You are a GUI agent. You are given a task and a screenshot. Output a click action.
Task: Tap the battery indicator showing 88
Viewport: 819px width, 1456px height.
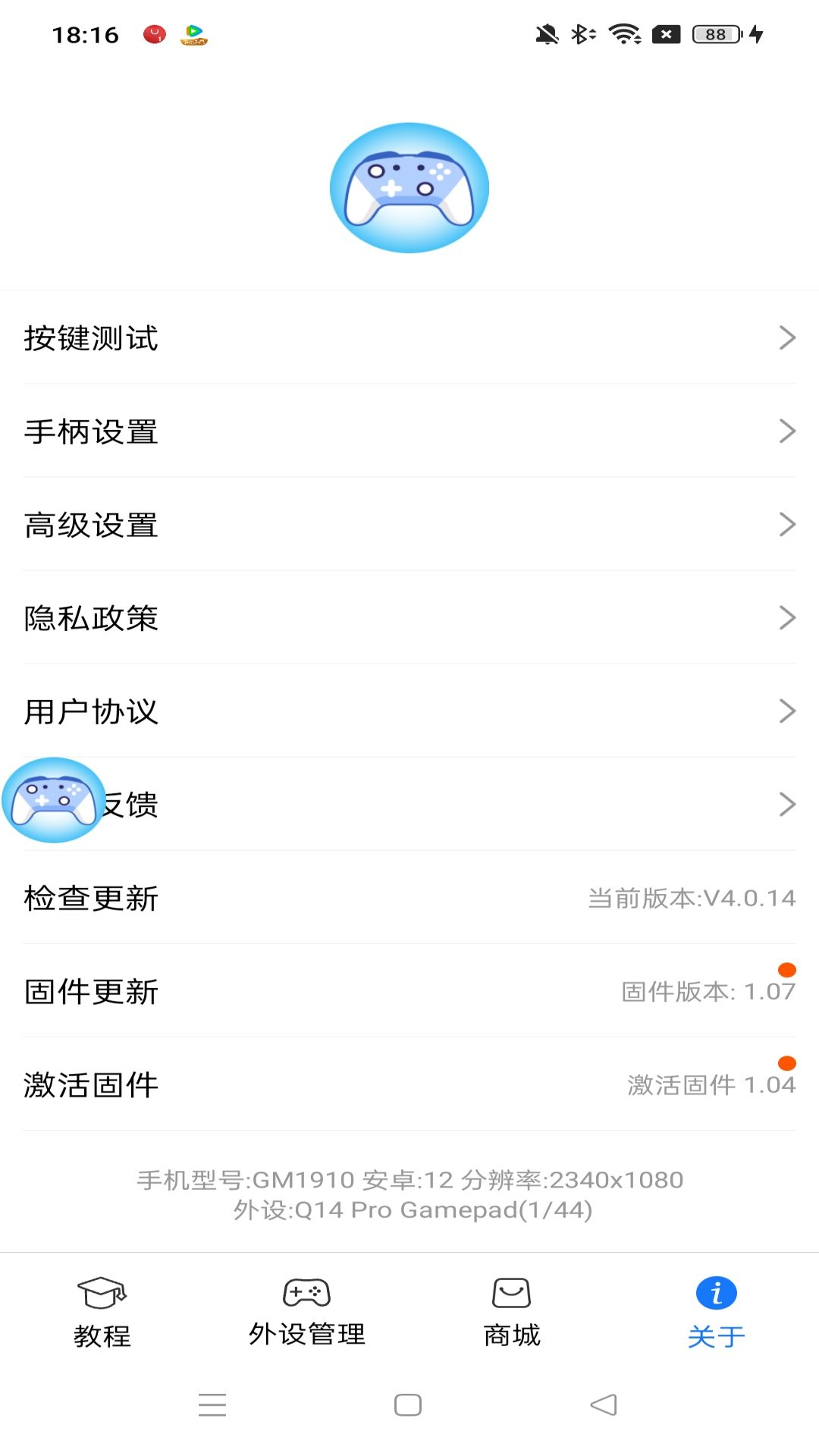[711, 33]
